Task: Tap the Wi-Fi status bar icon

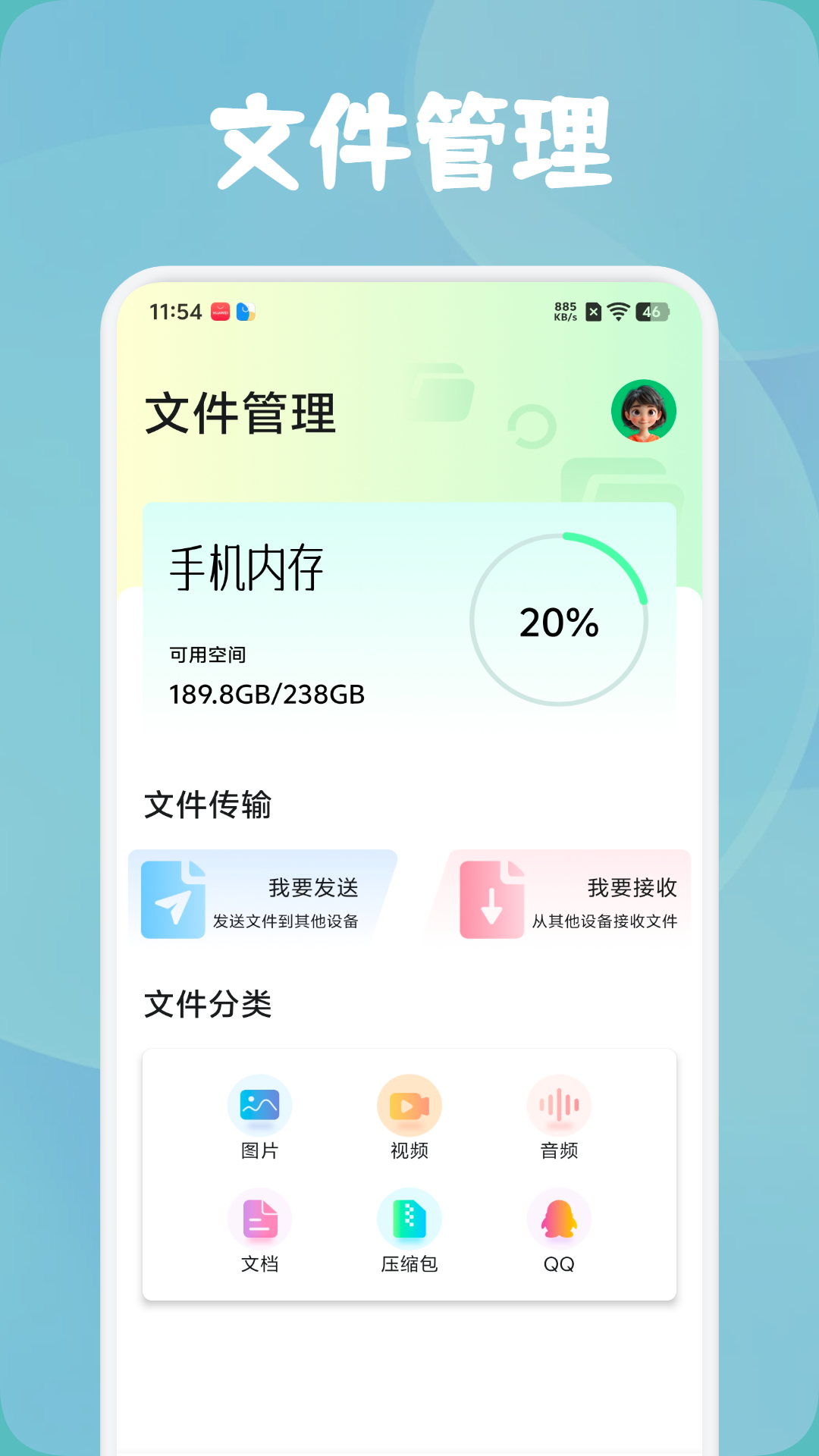Action: [619, 311]
